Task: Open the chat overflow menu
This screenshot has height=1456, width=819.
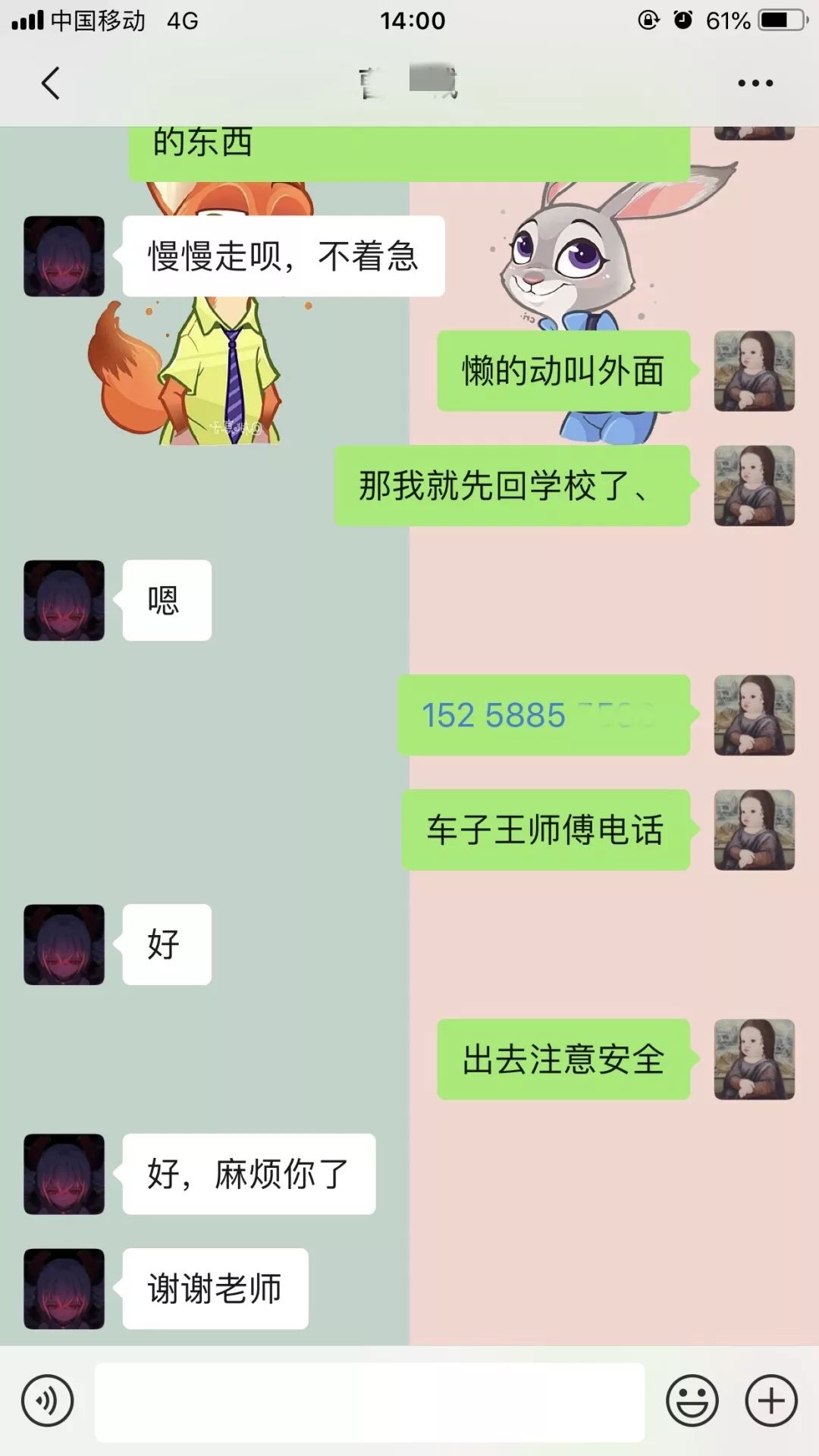Action: [755, 83]
